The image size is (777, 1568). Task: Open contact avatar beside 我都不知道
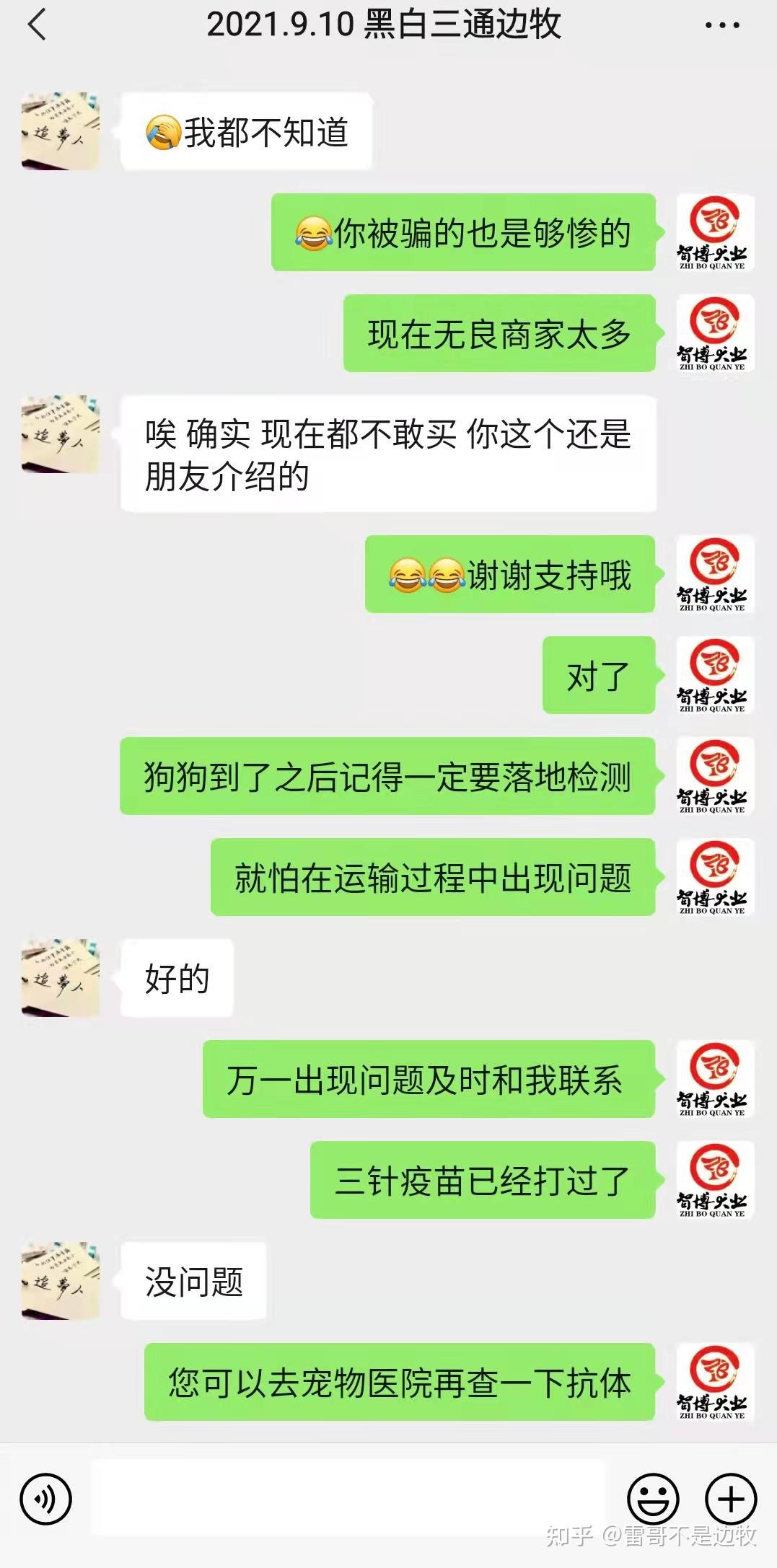pyautogui.click(x=61, y=131)
